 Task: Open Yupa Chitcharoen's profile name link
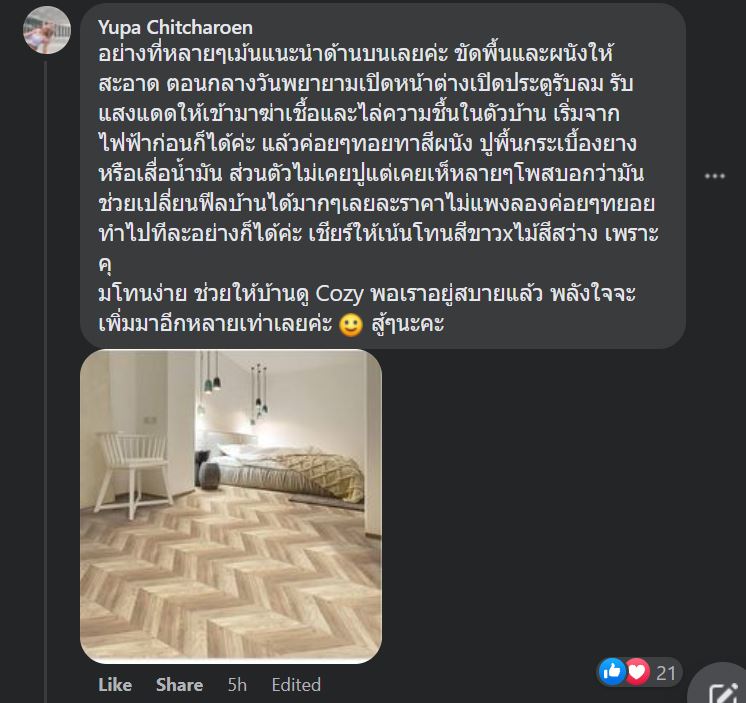pos(174,26)
